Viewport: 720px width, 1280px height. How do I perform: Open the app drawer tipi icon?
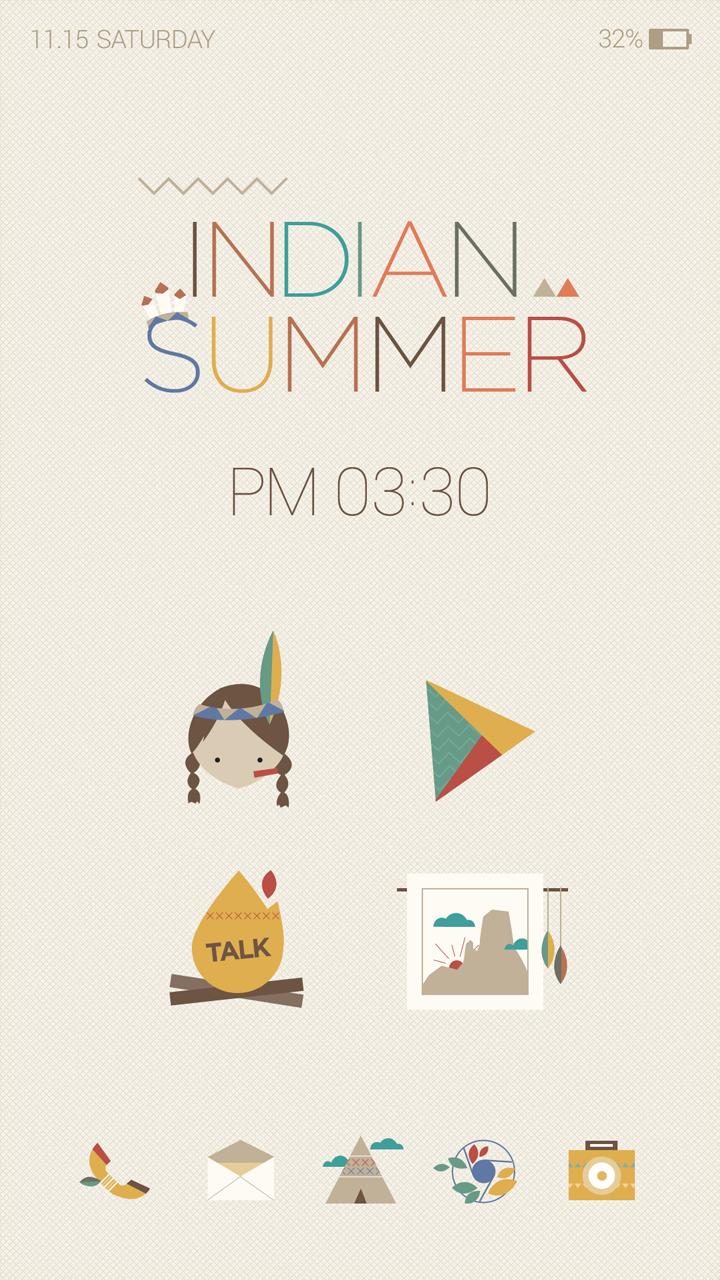tap(361, 1170)
